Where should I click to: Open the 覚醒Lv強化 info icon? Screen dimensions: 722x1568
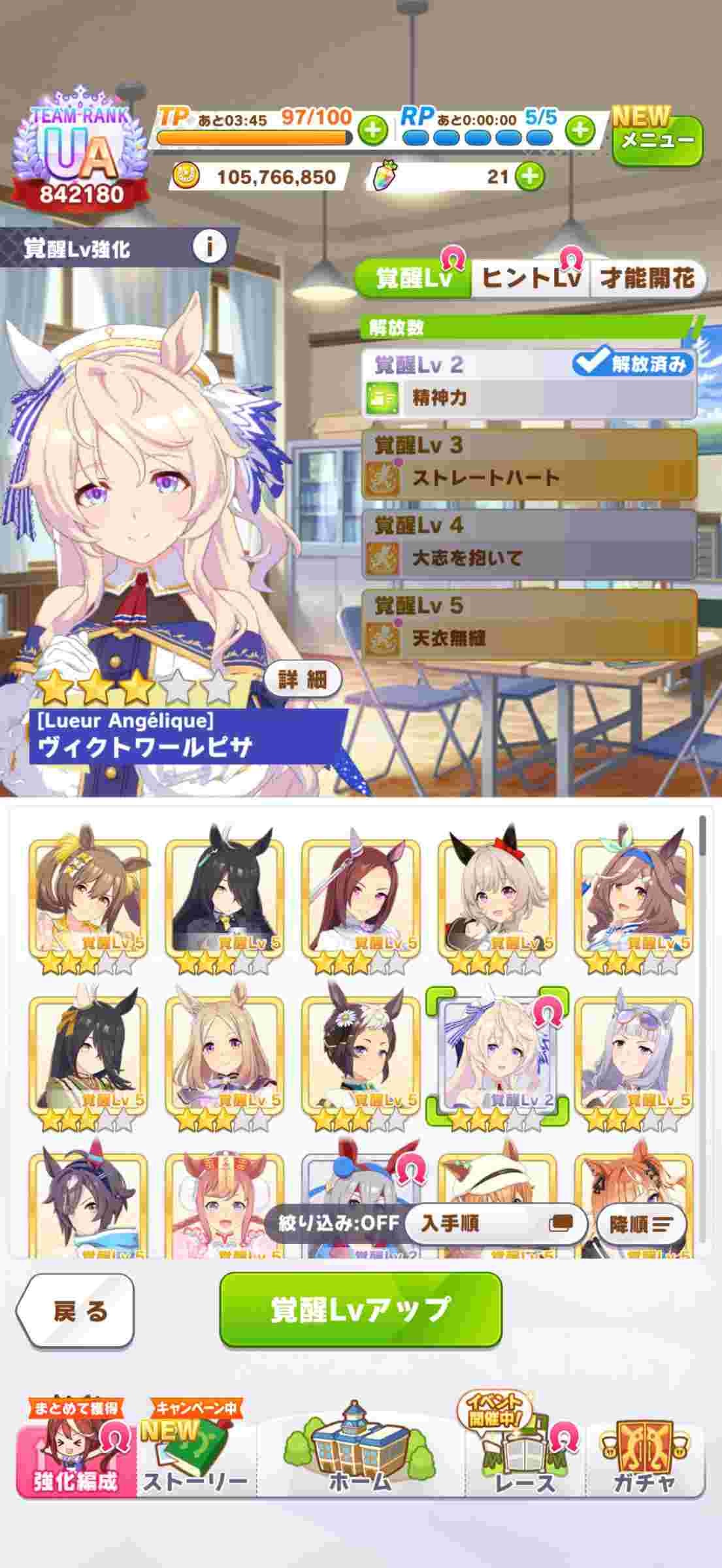coord(210,248)
